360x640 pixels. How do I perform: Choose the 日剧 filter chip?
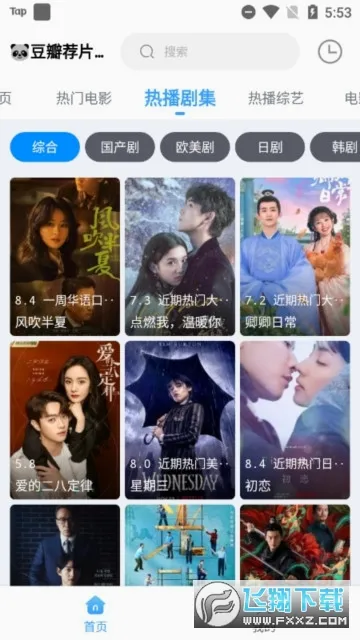point(270,147)
